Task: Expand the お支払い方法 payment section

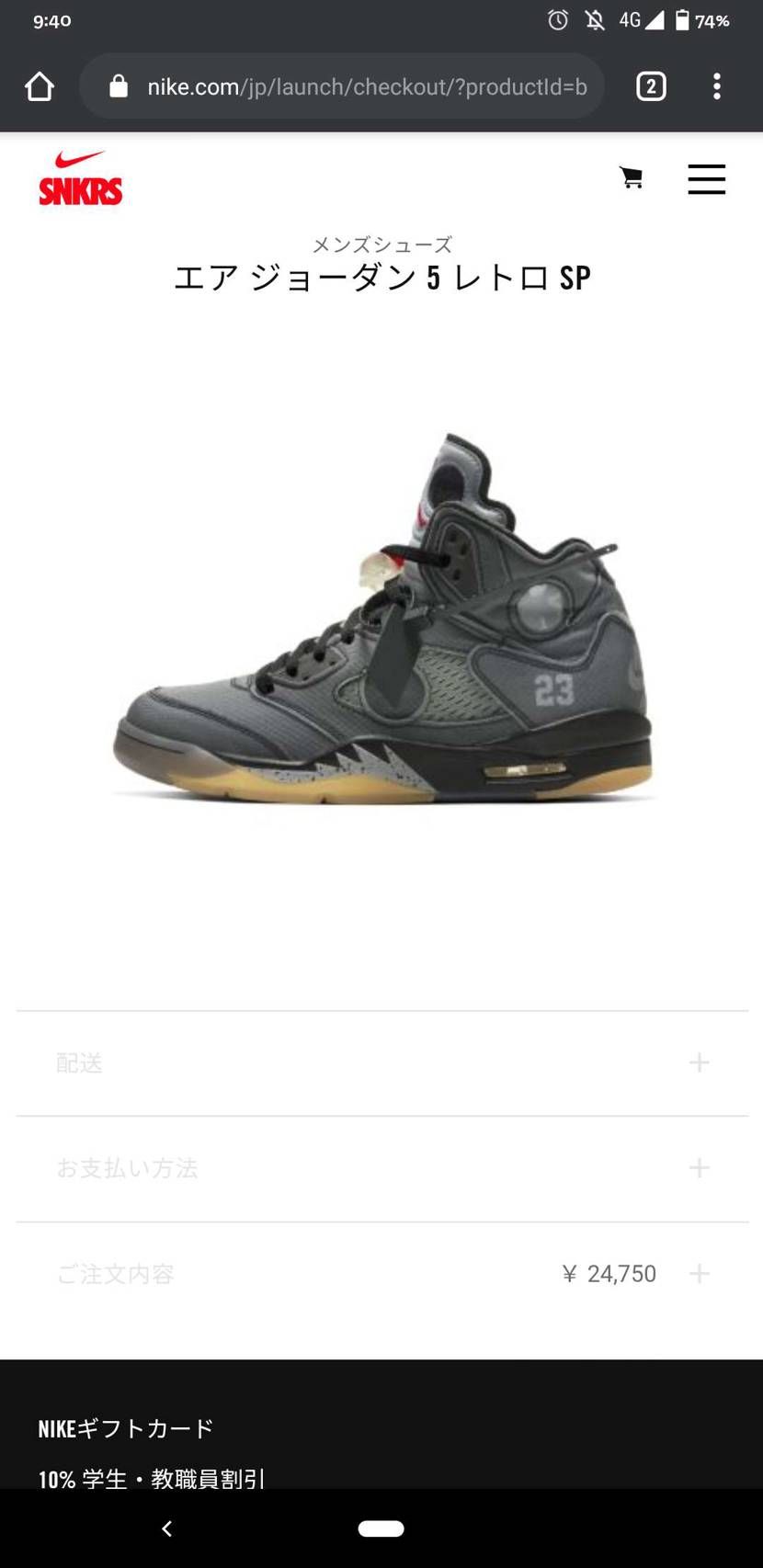Action: tap(382, 1169)
